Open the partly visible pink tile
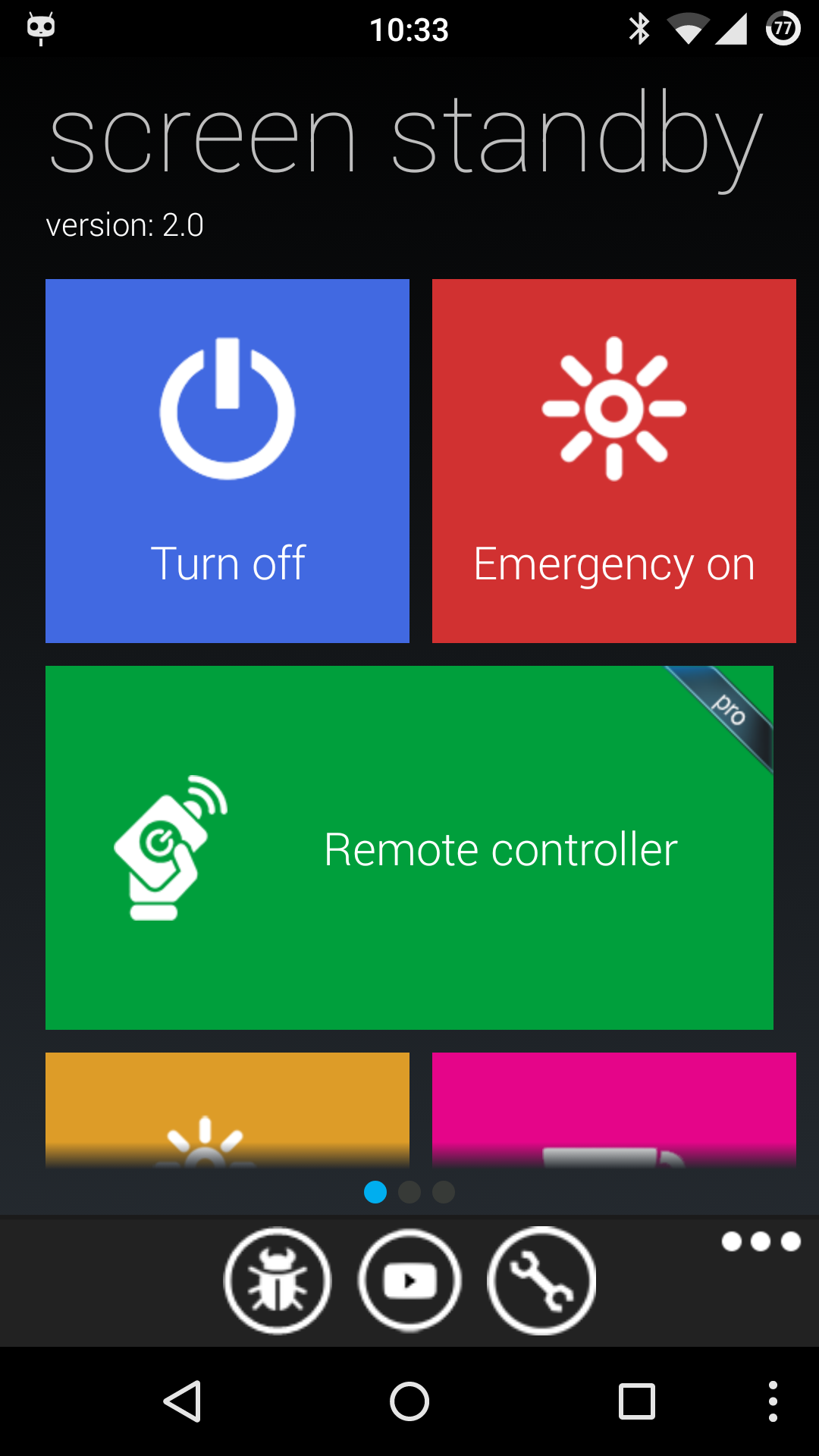 [x=613, y=1110]
